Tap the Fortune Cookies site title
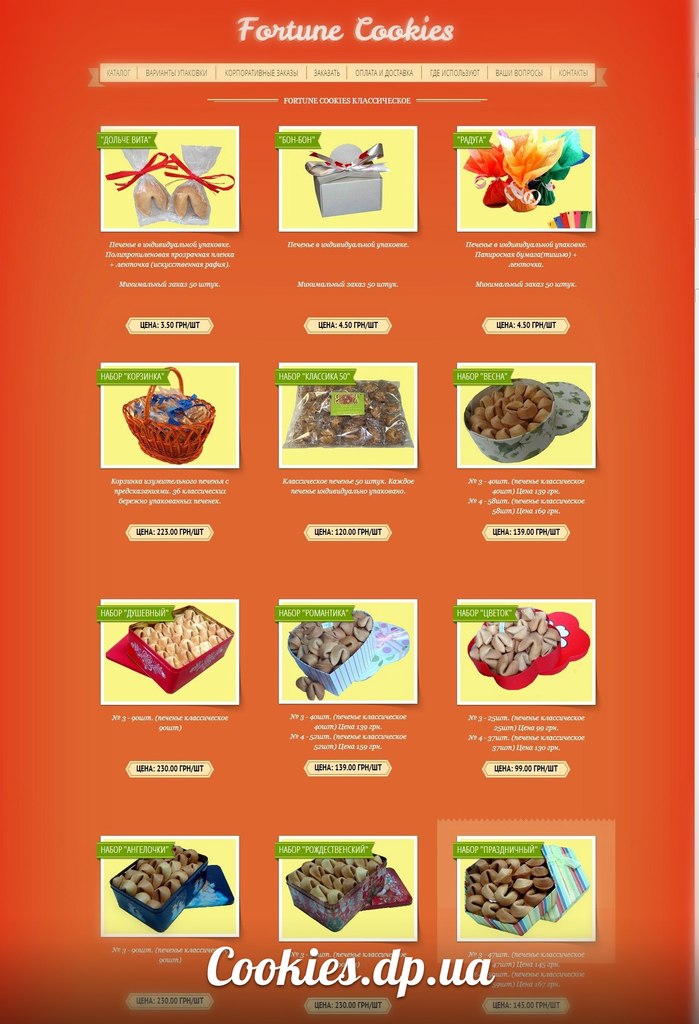 click(x=346, y=30)
